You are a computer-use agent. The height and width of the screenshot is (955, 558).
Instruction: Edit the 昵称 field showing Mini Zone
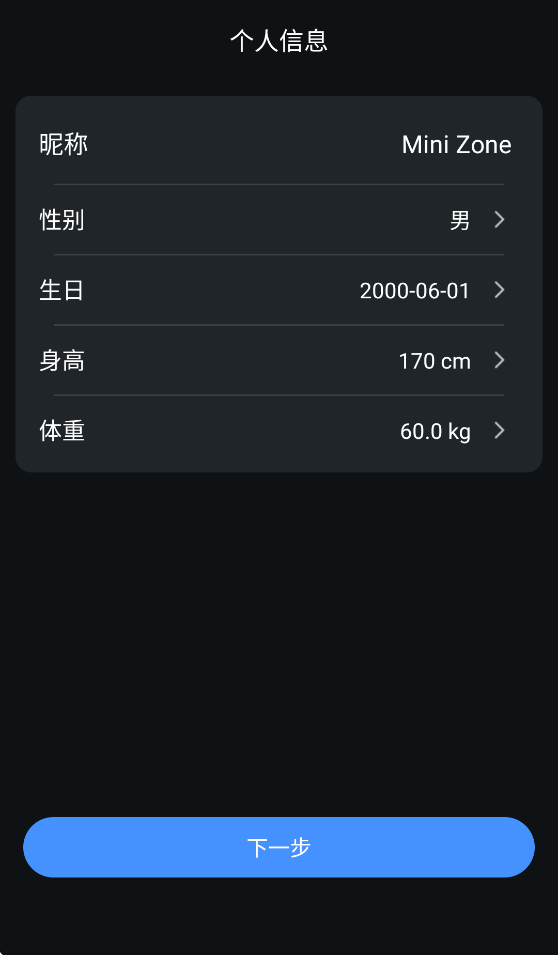point(279,145)
